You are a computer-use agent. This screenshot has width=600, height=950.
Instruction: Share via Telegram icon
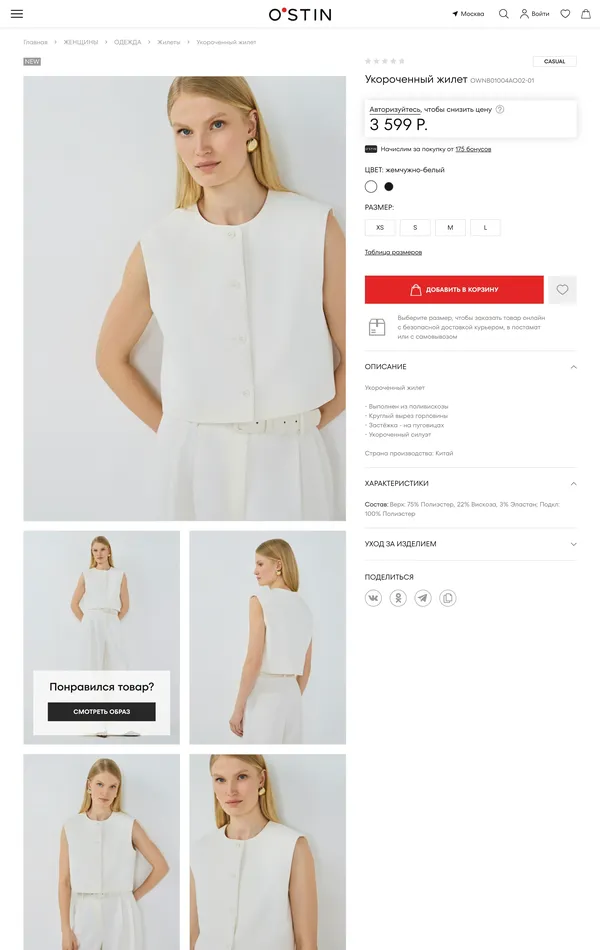tap(423, 598)
